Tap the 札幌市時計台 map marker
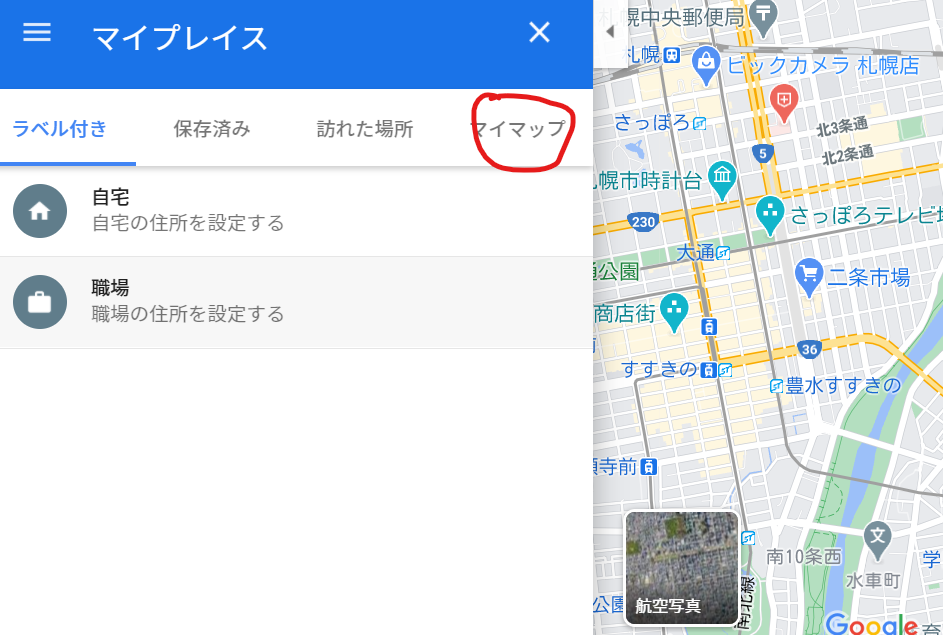Viewport: 943px width, 635px height. 721,180
